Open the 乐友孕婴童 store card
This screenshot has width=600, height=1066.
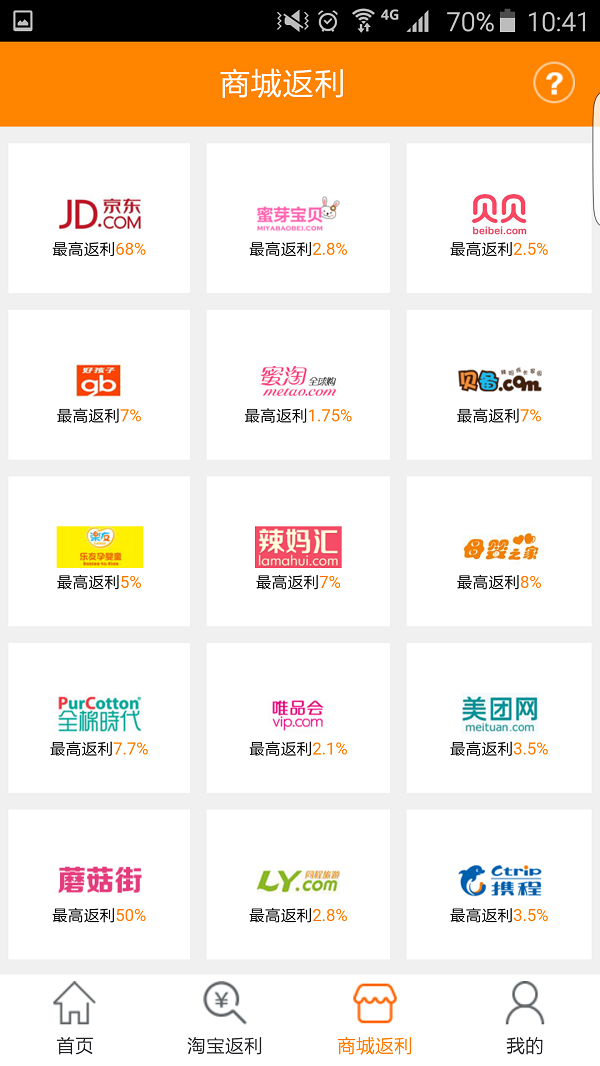click(x=99, y=551)
